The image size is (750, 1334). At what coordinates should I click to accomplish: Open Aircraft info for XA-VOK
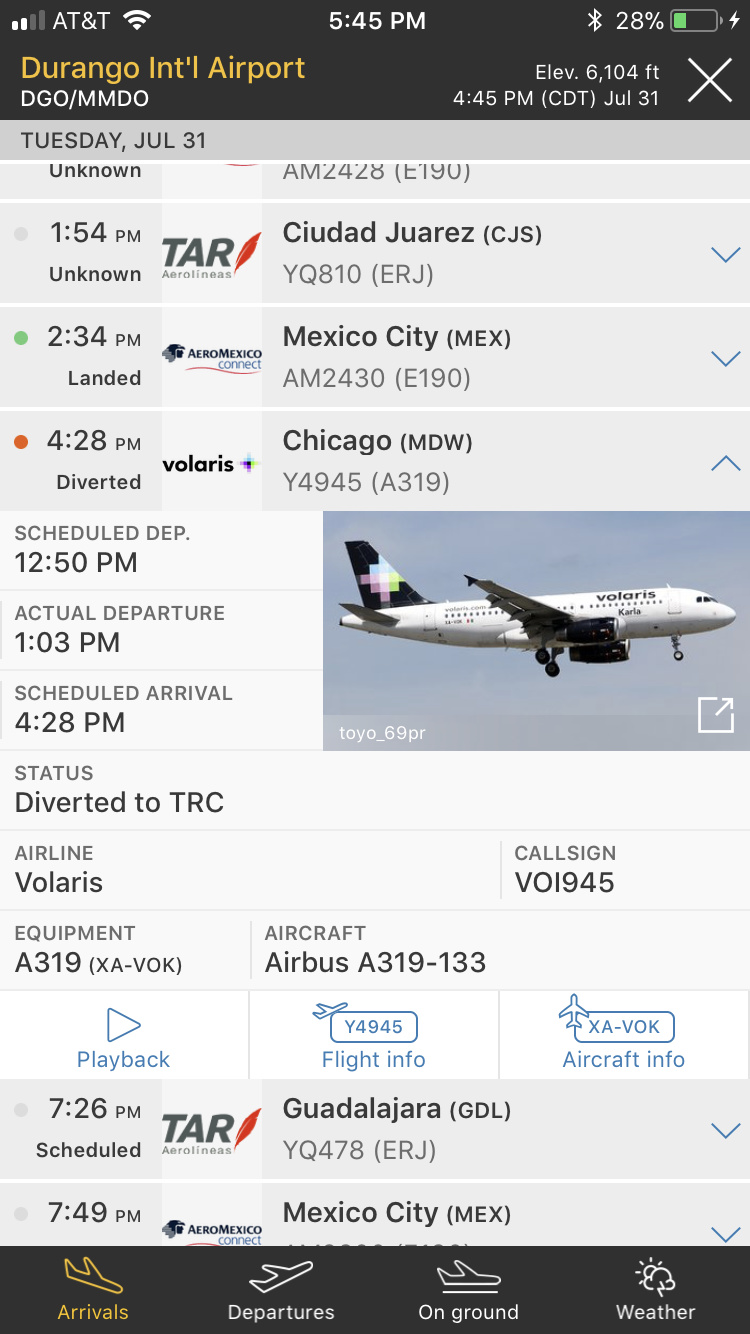tap(624, 1037)
